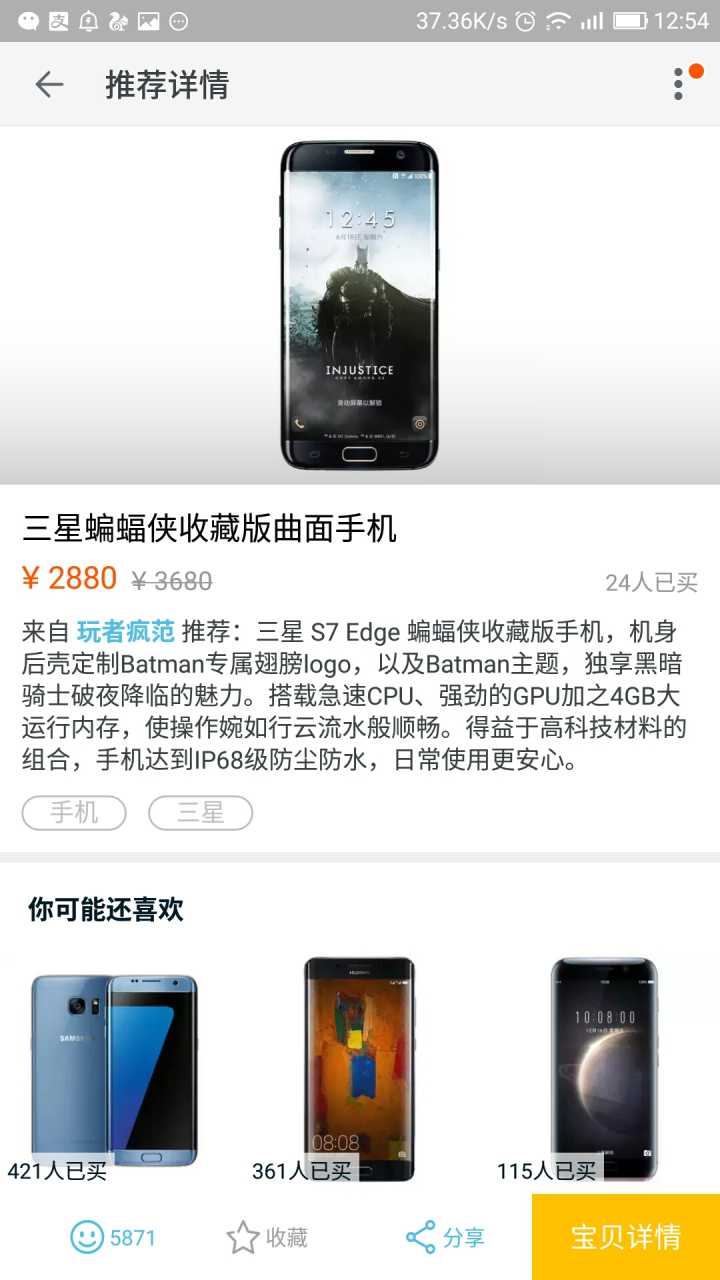View the Samsung Batman phone main image

pos(360,305)
